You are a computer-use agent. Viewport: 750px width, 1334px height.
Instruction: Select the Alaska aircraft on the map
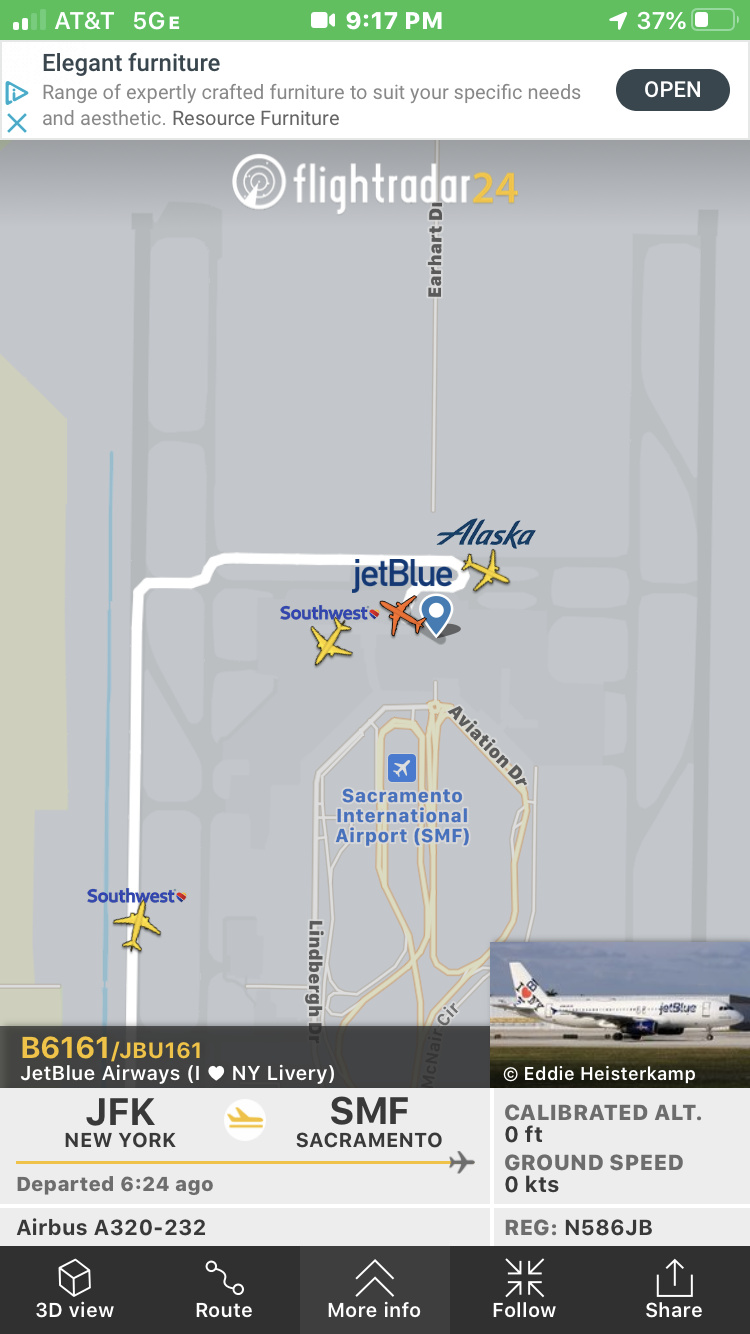tap(487, 572)
